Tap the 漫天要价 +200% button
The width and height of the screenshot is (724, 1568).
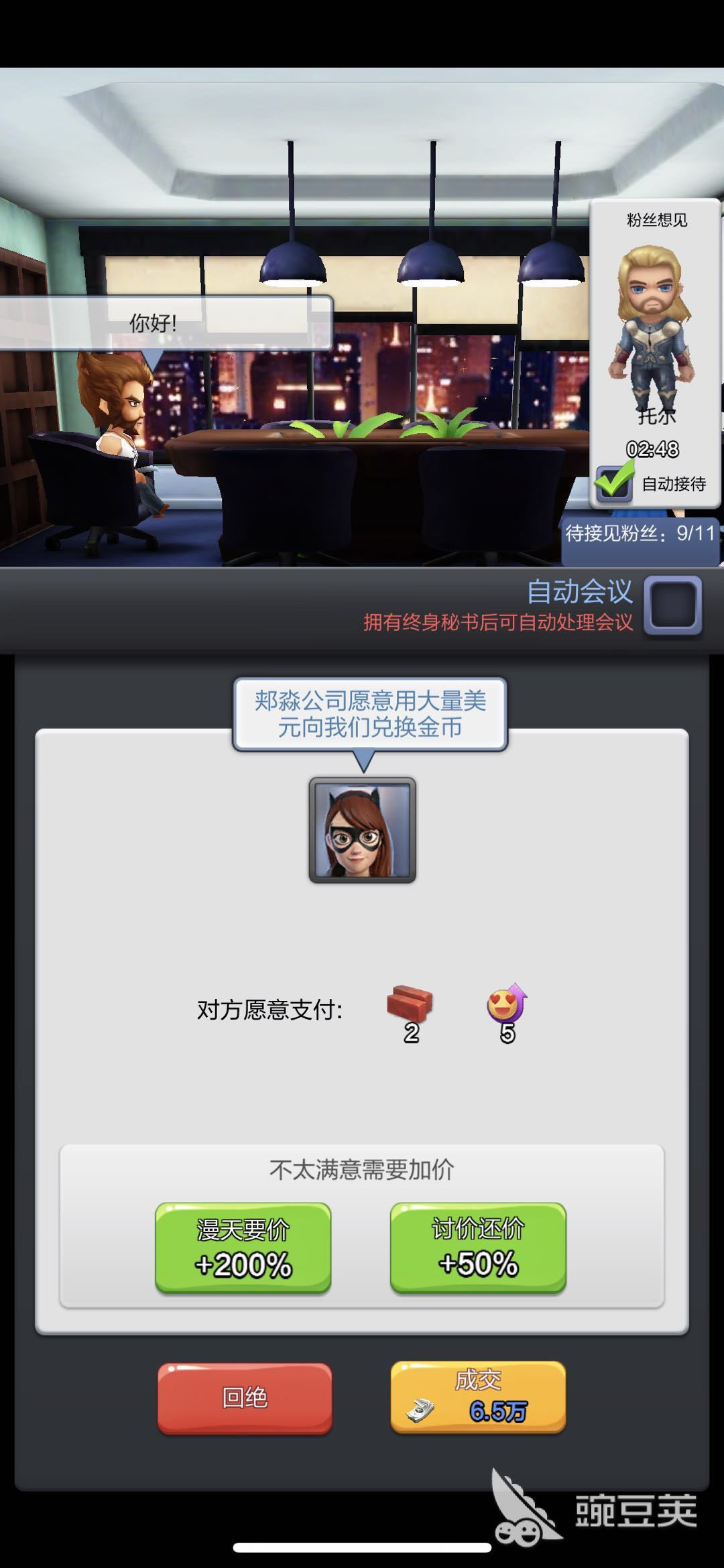coord(243,1247)
